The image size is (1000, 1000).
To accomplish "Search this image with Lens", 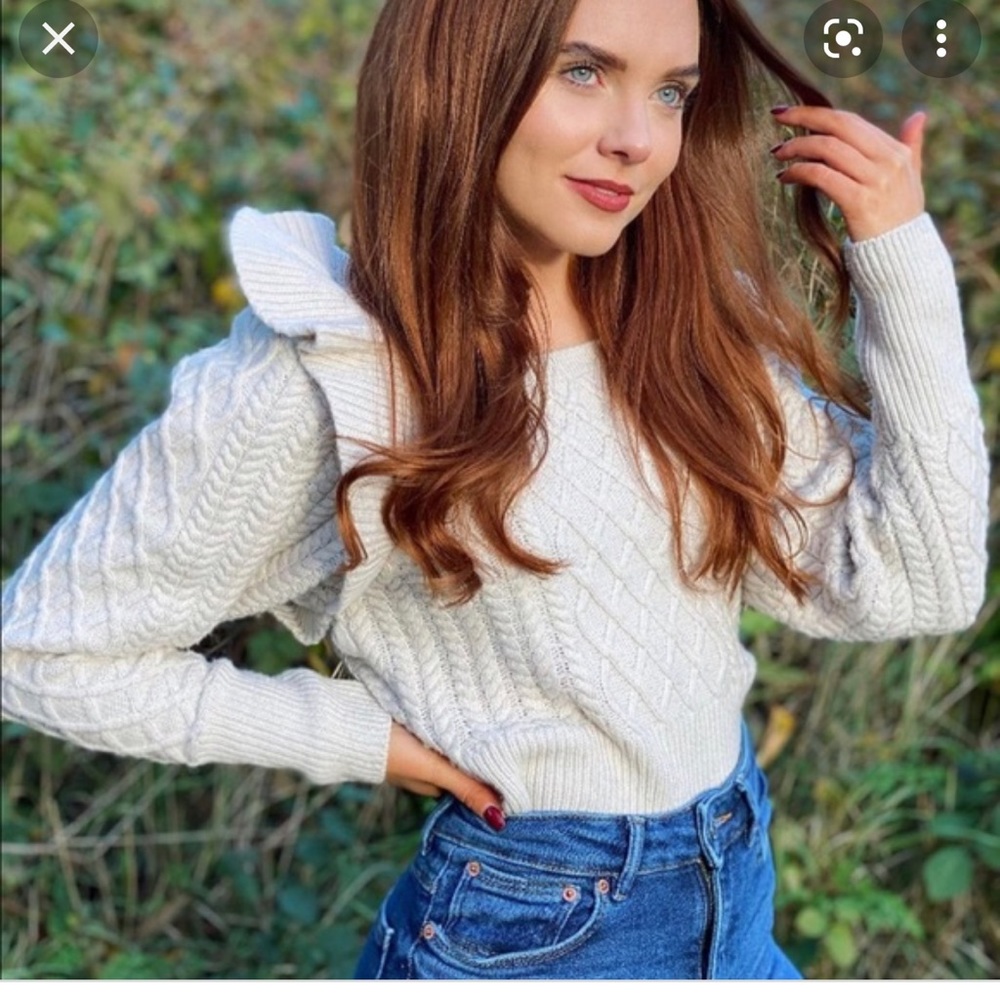I will pos(843,39).
